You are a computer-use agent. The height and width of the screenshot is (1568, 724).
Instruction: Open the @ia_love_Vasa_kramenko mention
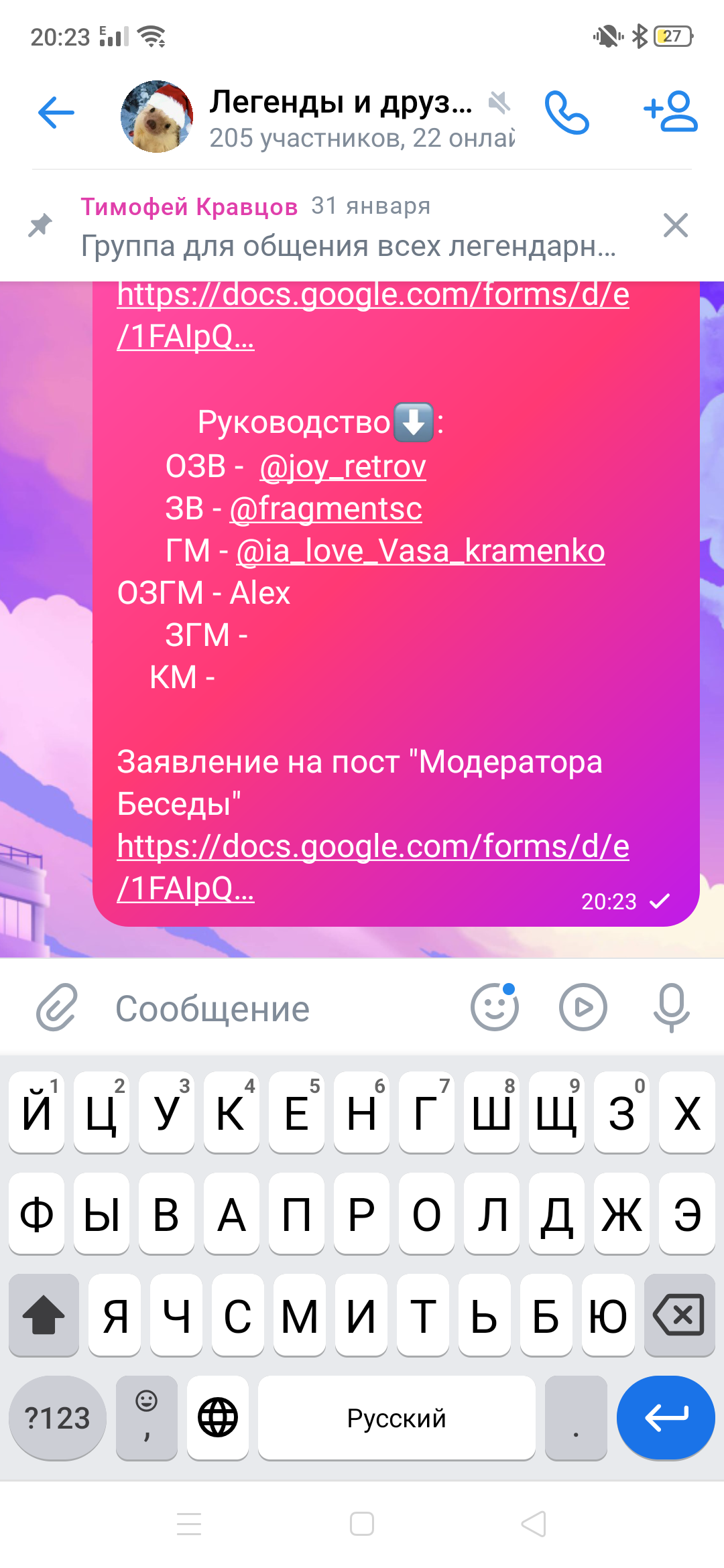click(420, 551)
